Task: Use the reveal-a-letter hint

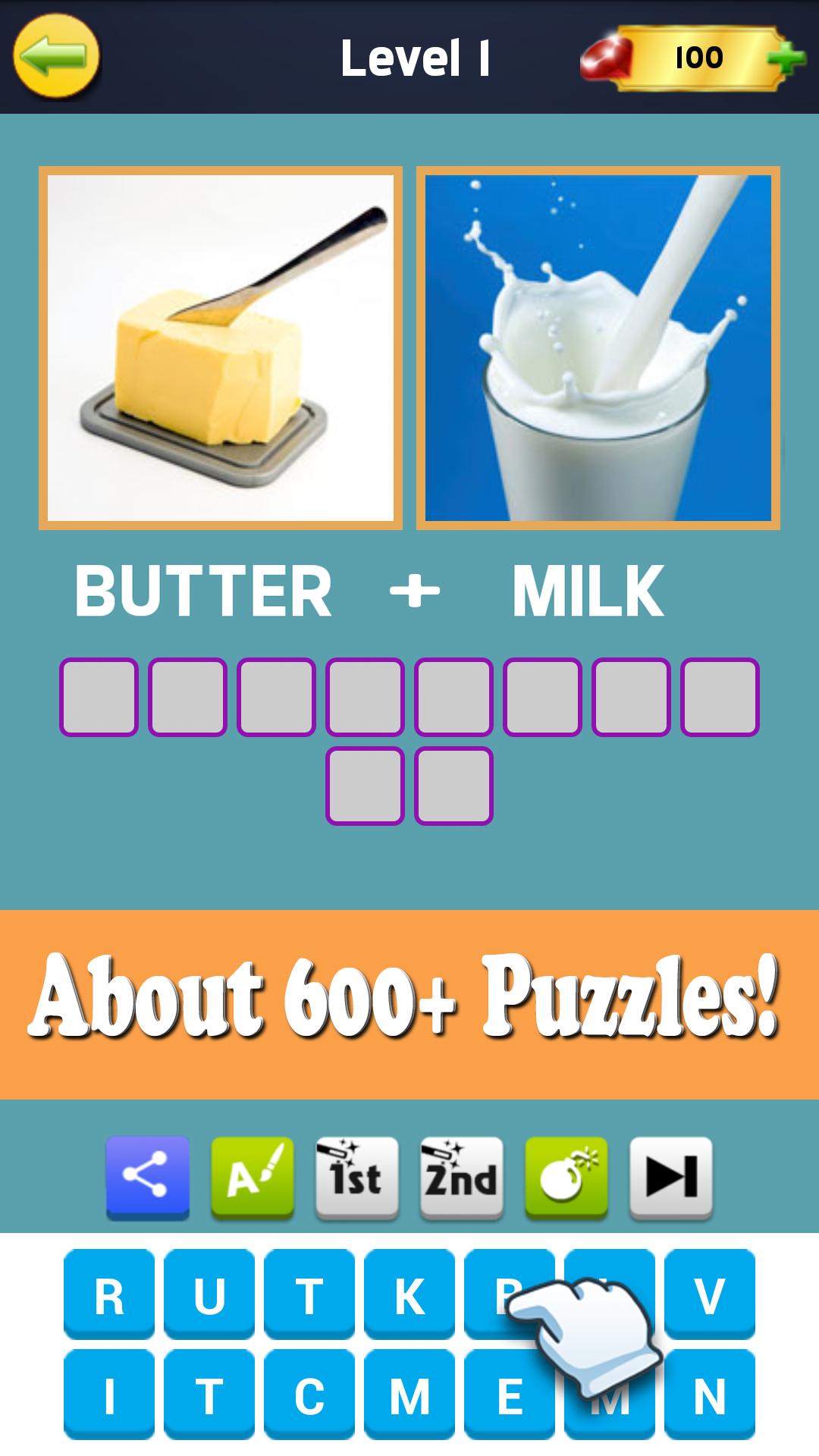Action: click(x=253, y=1177)
